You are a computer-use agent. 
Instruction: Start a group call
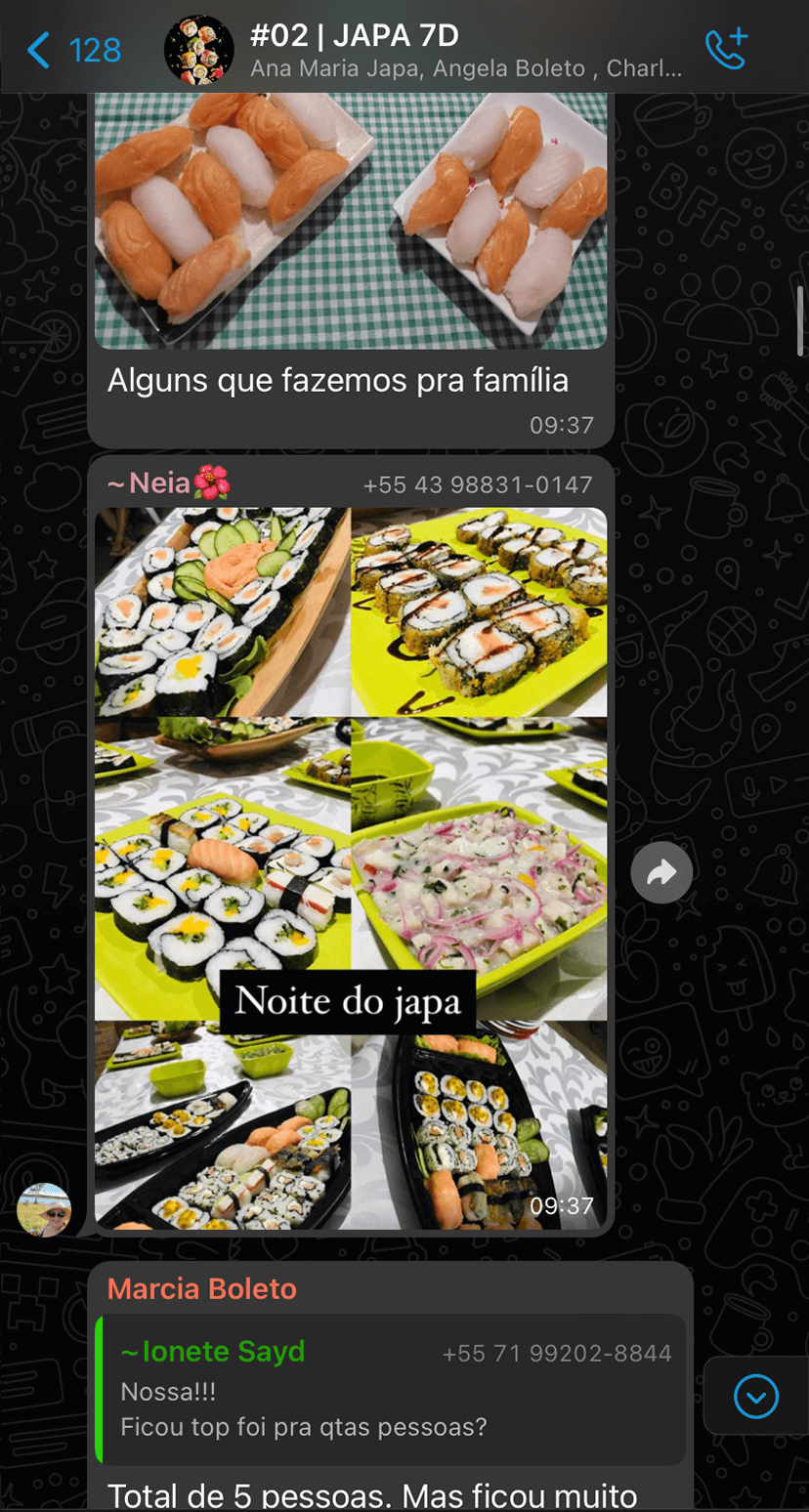(x=725, y=50)
